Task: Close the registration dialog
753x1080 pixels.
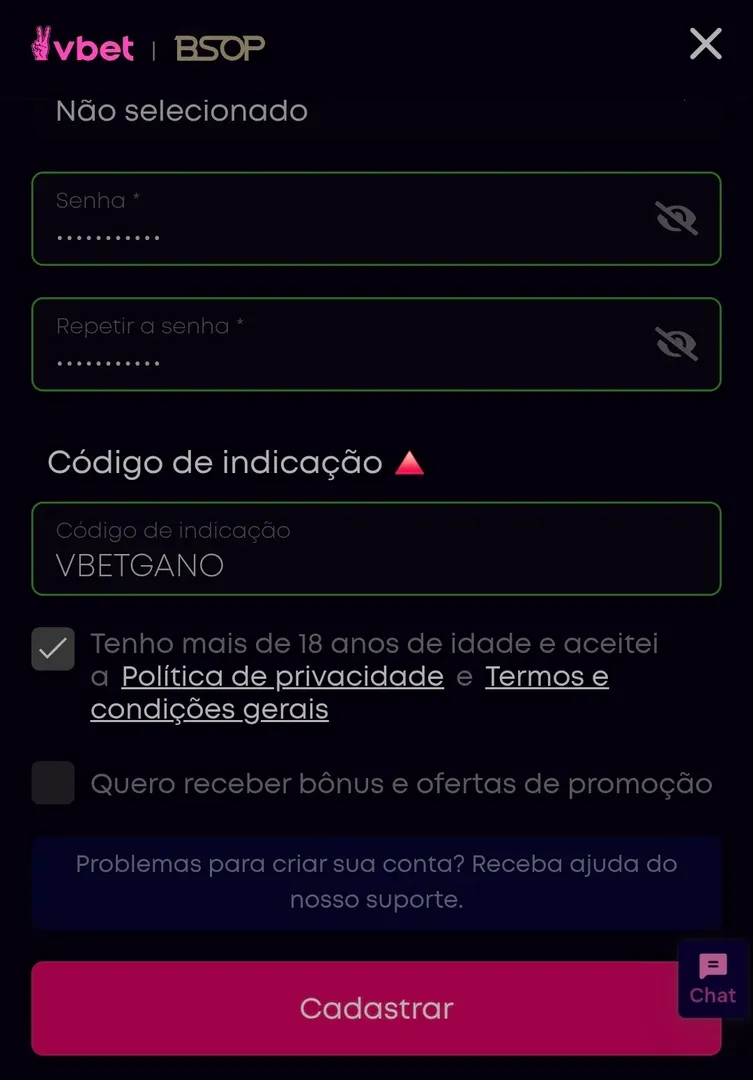Action: (705, 43)
